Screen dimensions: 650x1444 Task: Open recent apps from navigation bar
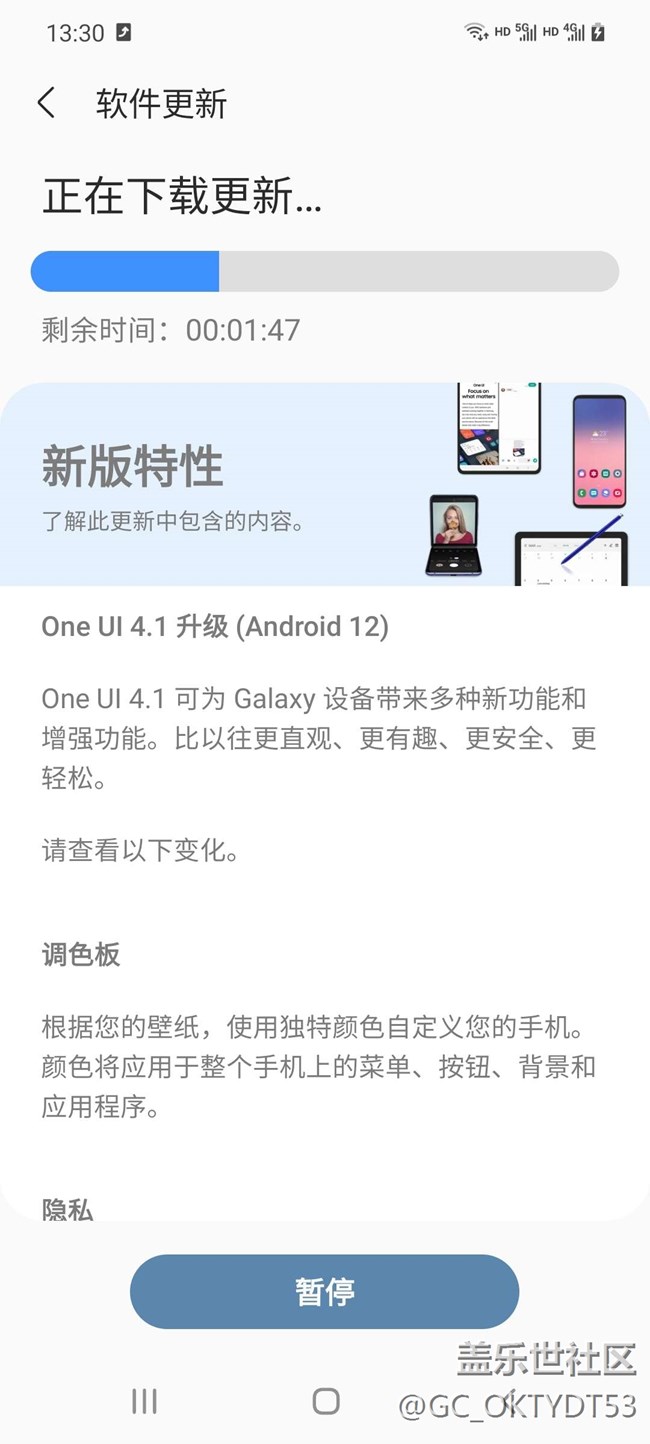(144, 1401)
